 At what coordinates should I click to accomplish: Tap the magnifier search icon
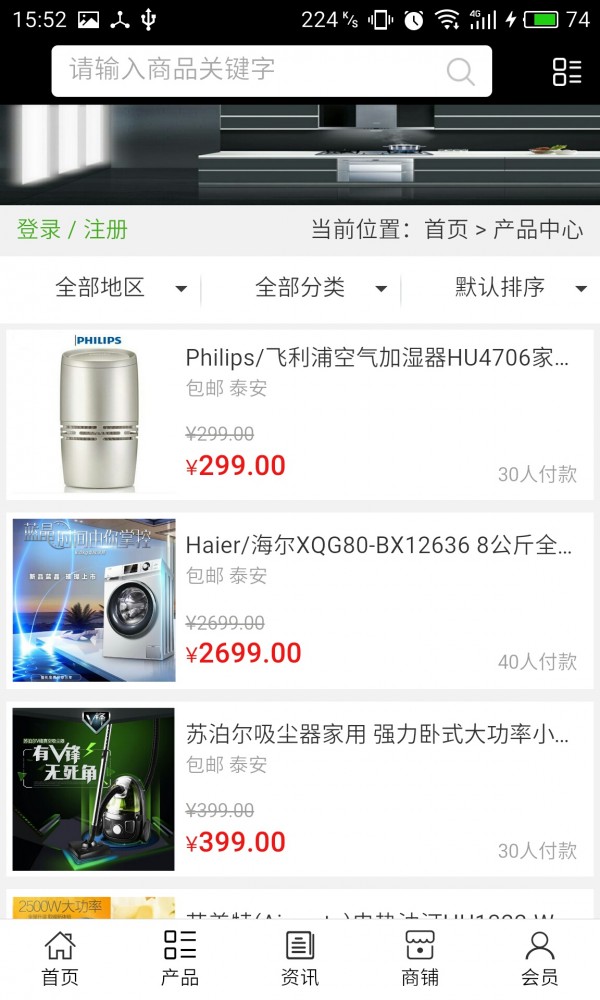pos(460,71)
